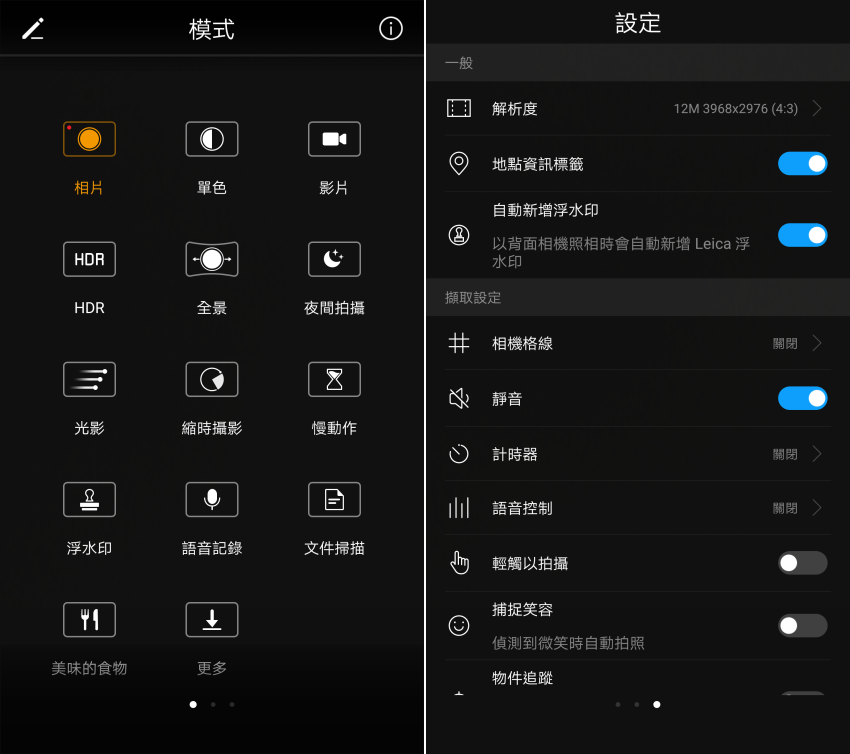Disable the 地點資訊標籤 switch
The width and height of the screenshot is (850, 754).
[802, 163]
